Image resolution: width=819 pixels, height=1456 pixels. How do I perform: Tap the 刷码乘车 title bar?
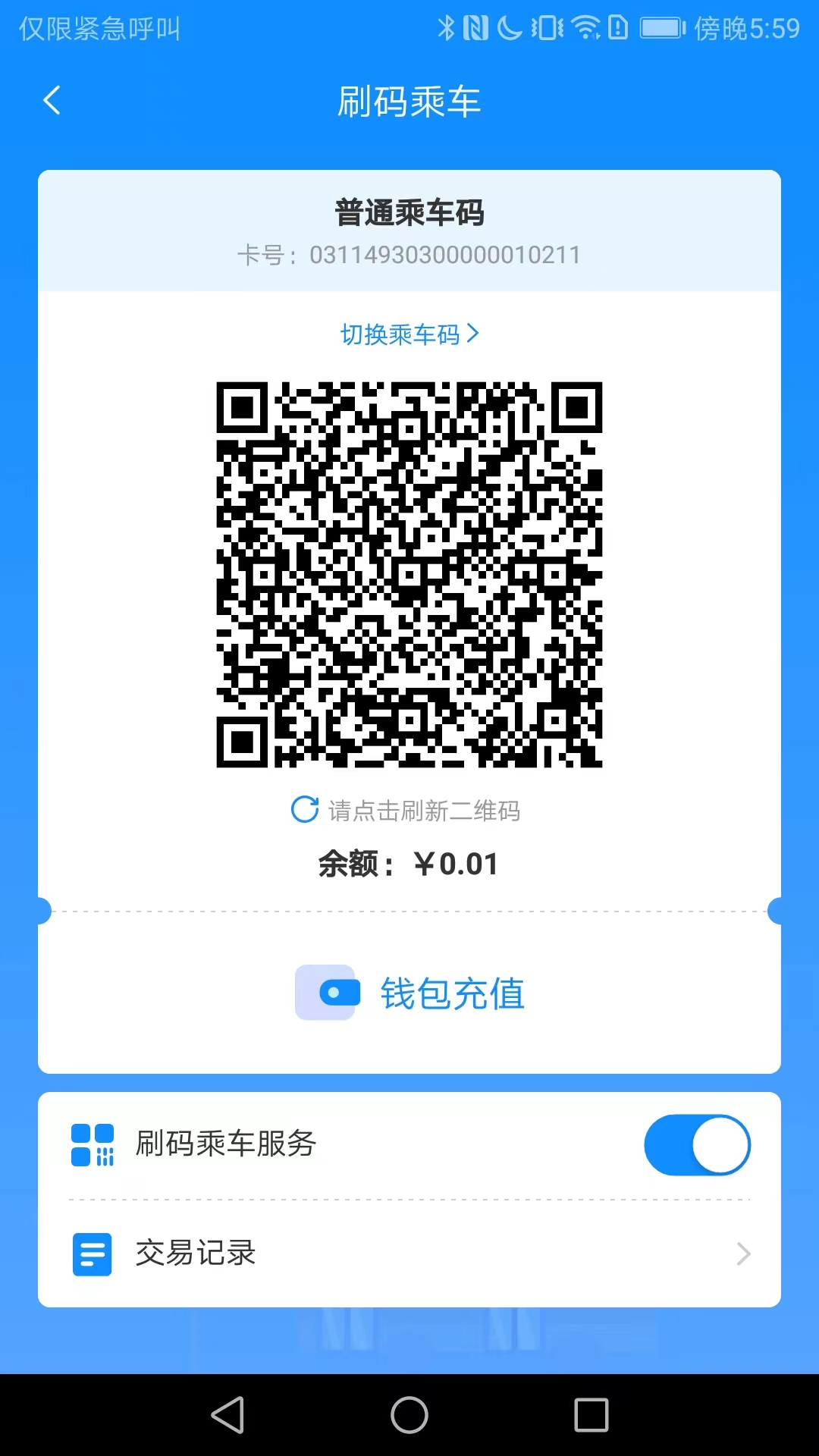[x=409, y=101]
